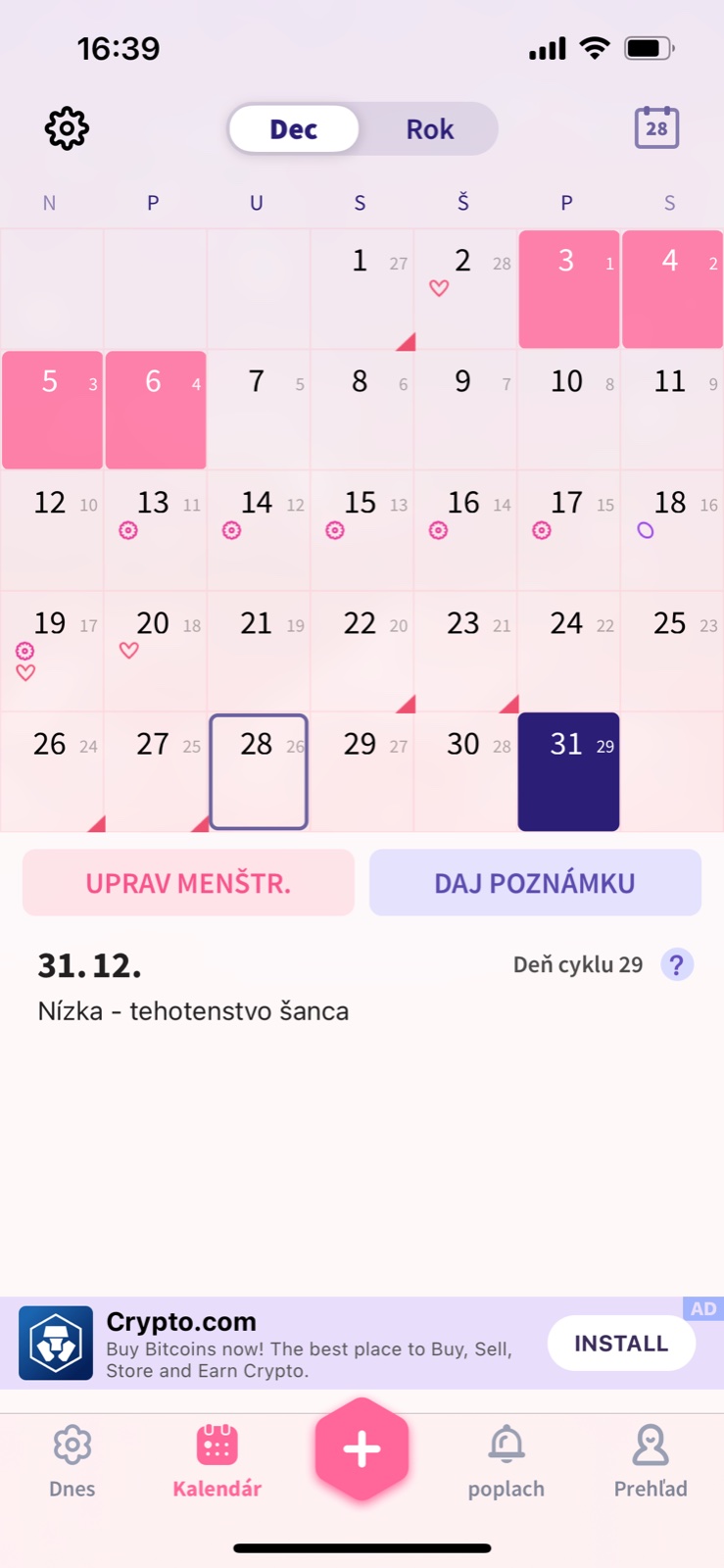Select December 1 in the calendar
This screenshot has width=724, height=1568.
362,289
